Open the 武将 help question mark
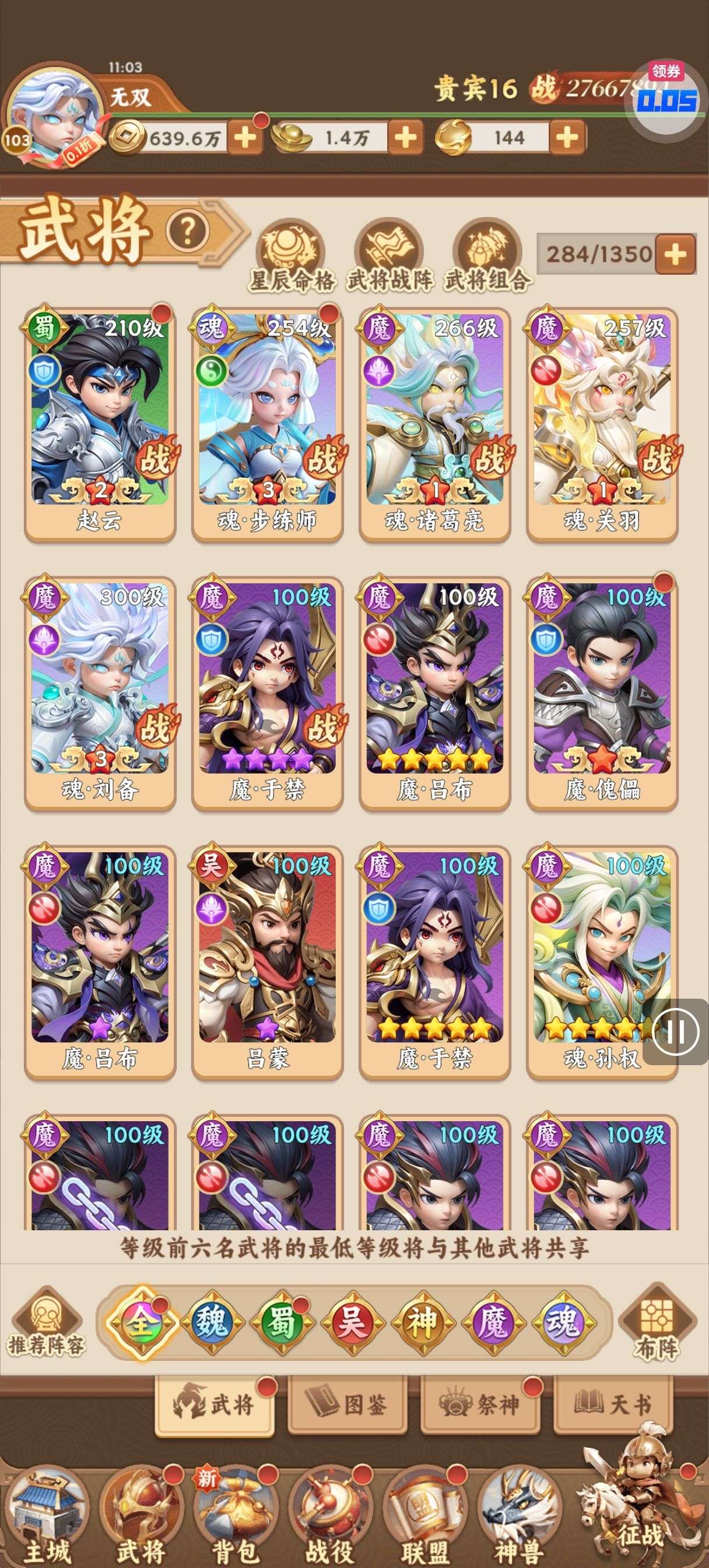709x1568 pixels. [x=188, y=230]
